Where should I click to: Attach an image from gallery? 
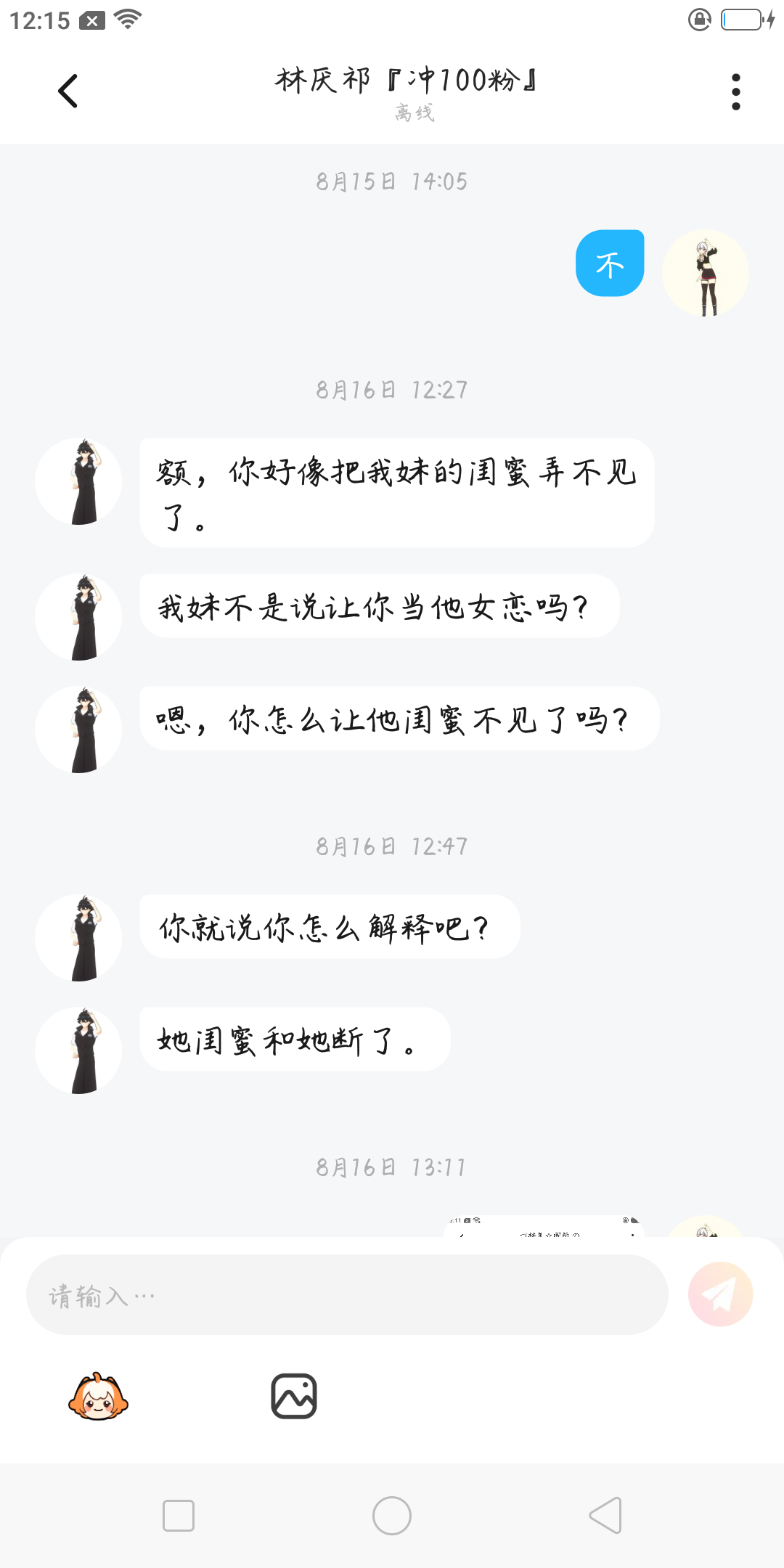(294, 1396)
